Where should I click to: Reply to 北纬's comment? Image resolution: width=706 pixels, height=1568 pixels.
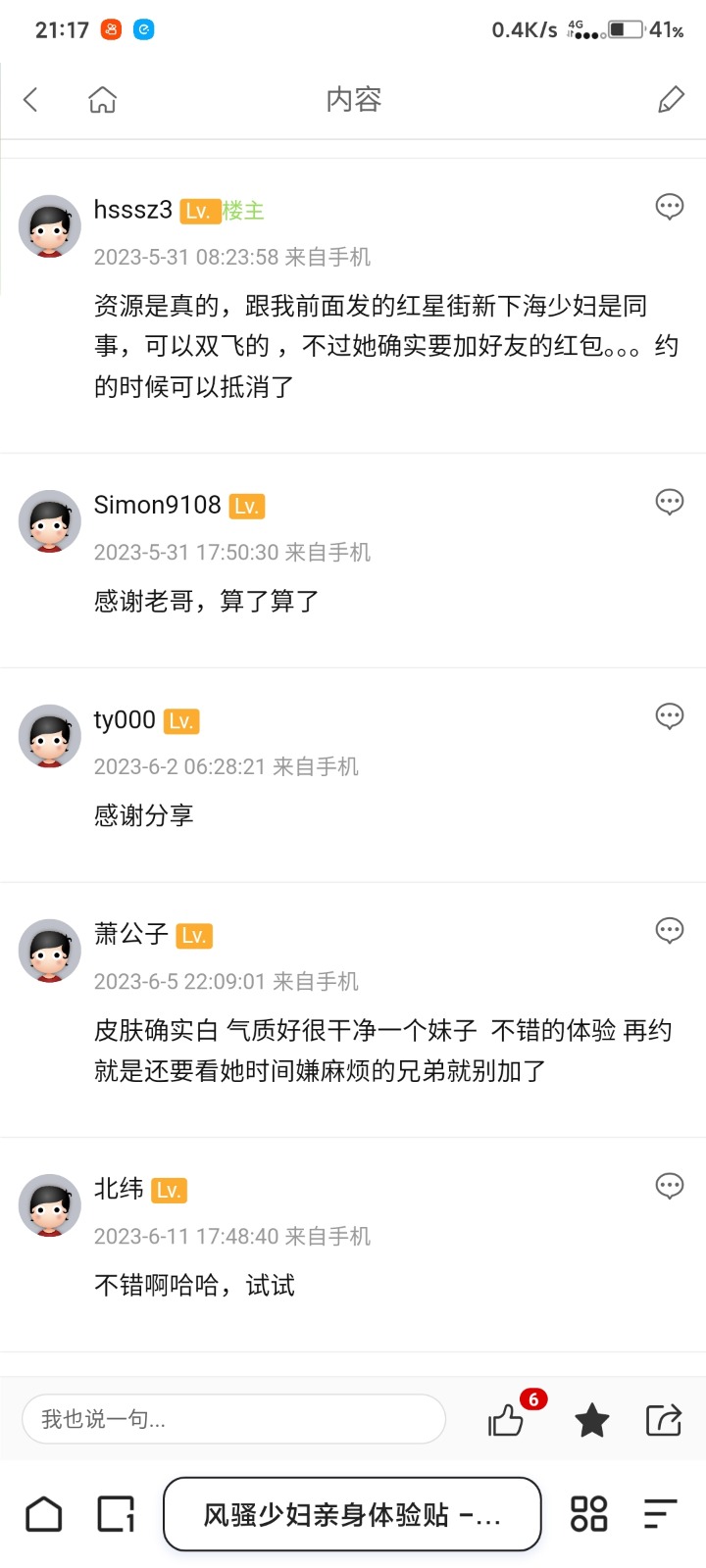click(669, 1186)
